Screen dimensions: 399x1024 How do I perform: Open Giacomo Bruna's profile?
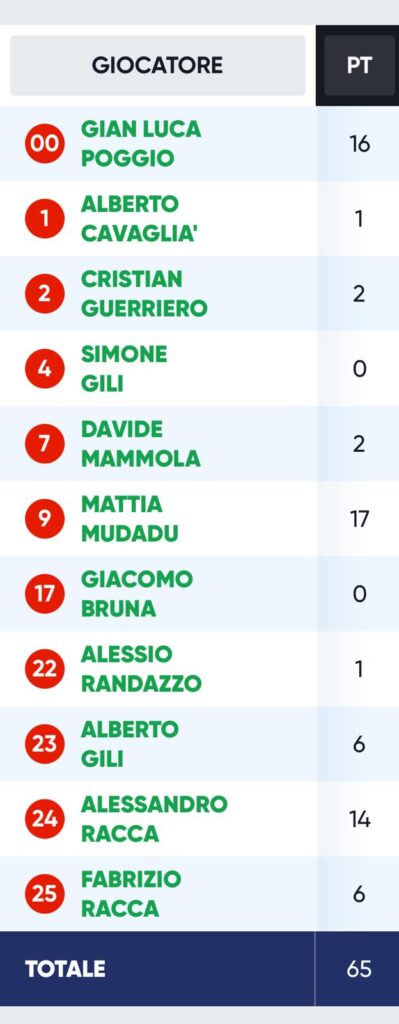(137, 594)
